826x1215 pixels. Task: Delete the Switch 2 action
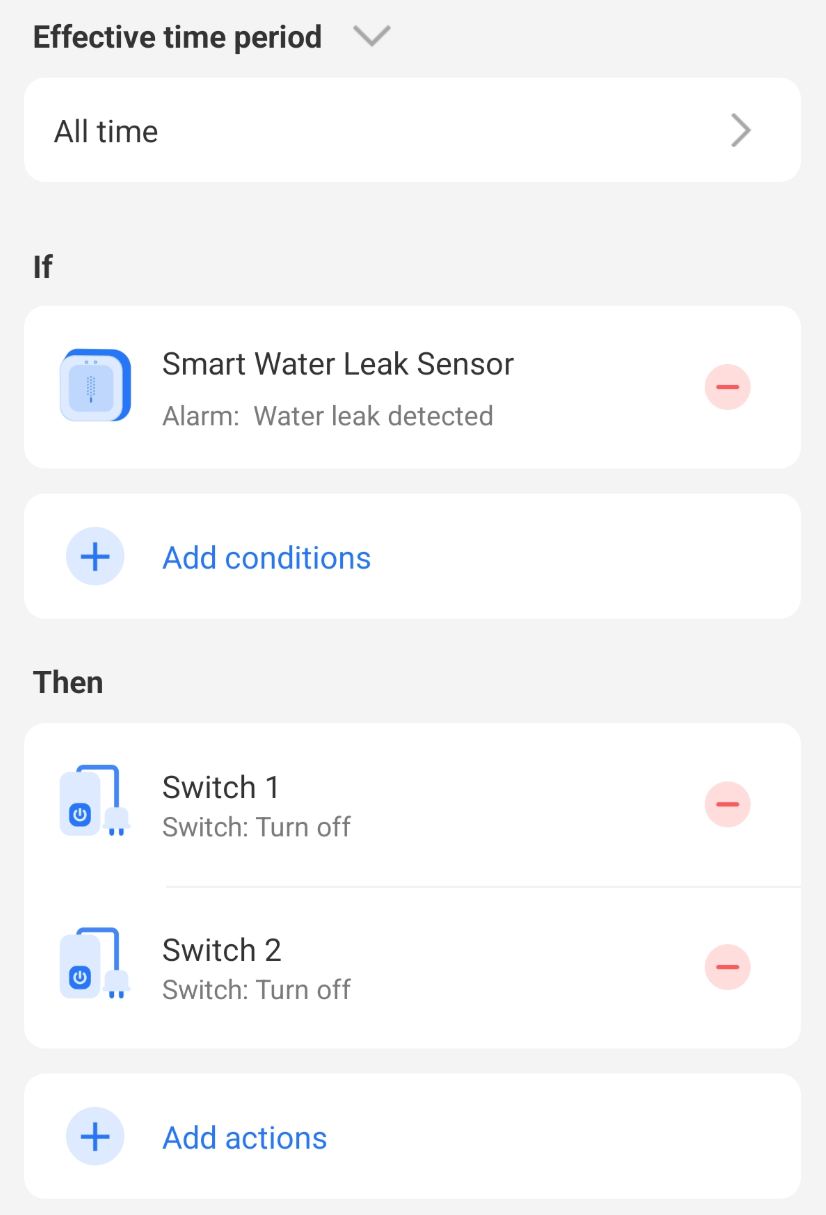click(x=727, y=967)
